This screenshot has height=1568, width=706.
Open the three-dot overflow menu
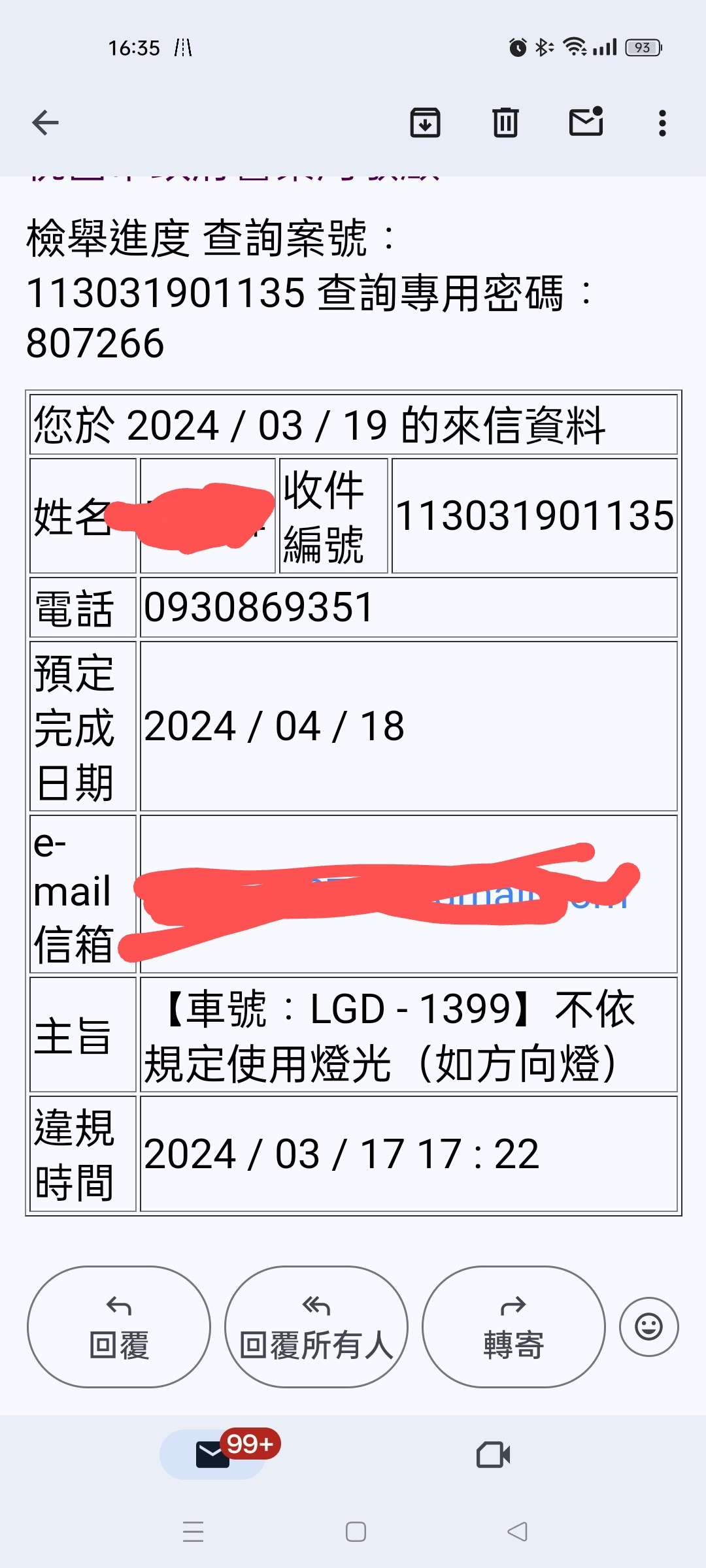coord(662,123)
